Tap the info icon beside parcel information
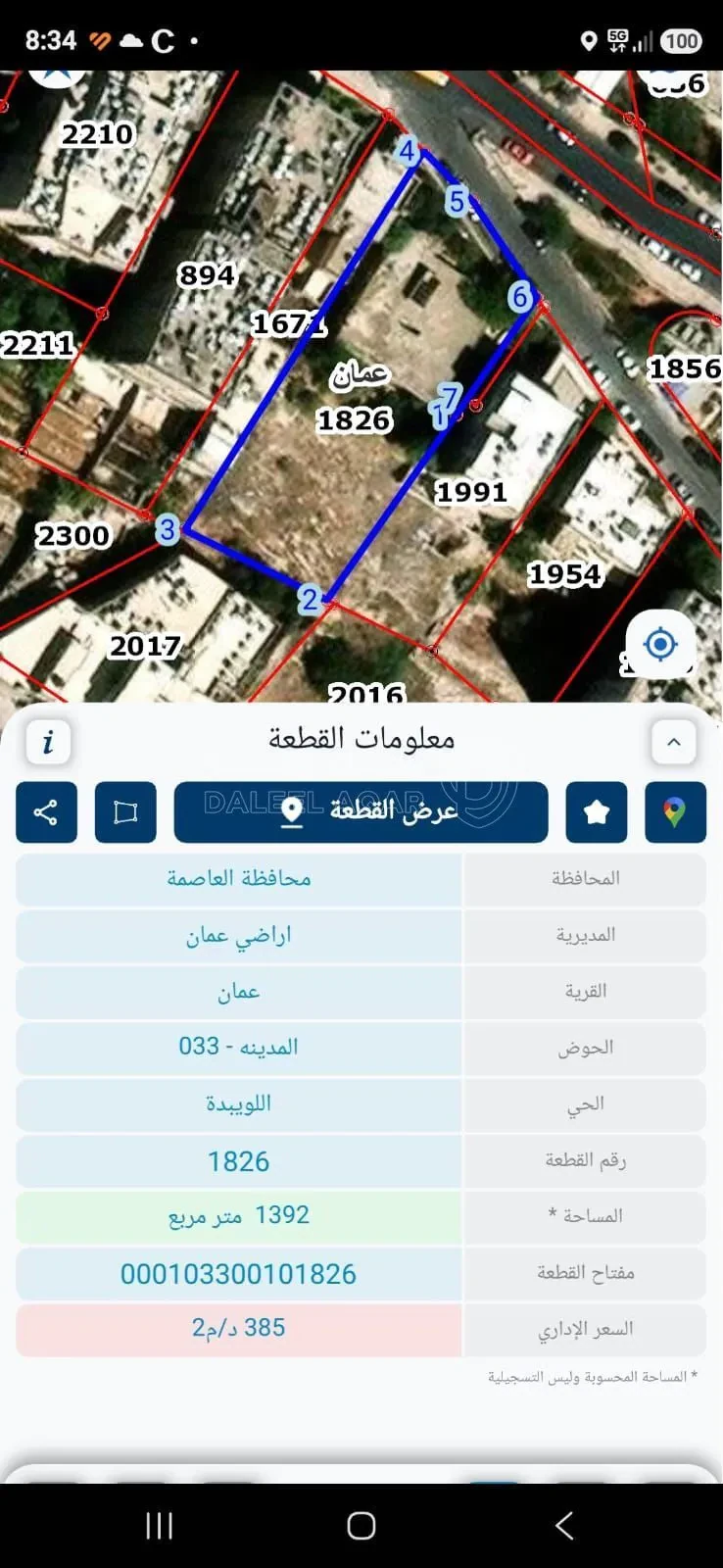Screen dimensions: 723x1568 47,742
